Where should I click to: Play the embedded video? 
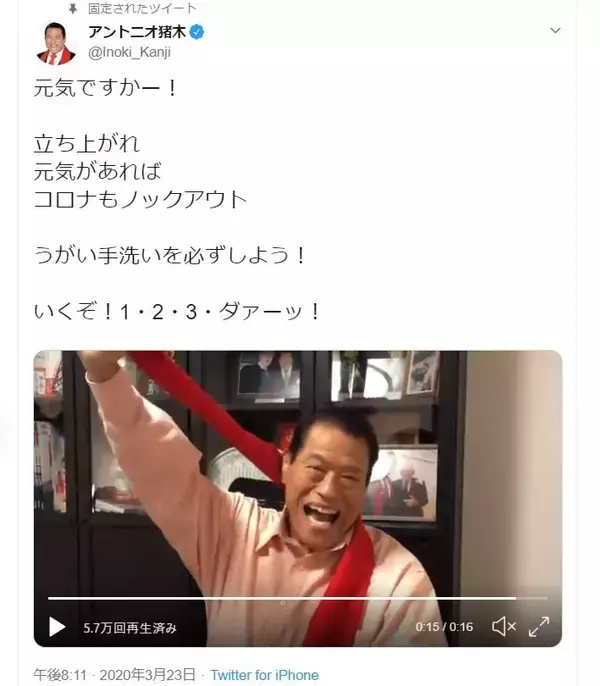[57, 627]
